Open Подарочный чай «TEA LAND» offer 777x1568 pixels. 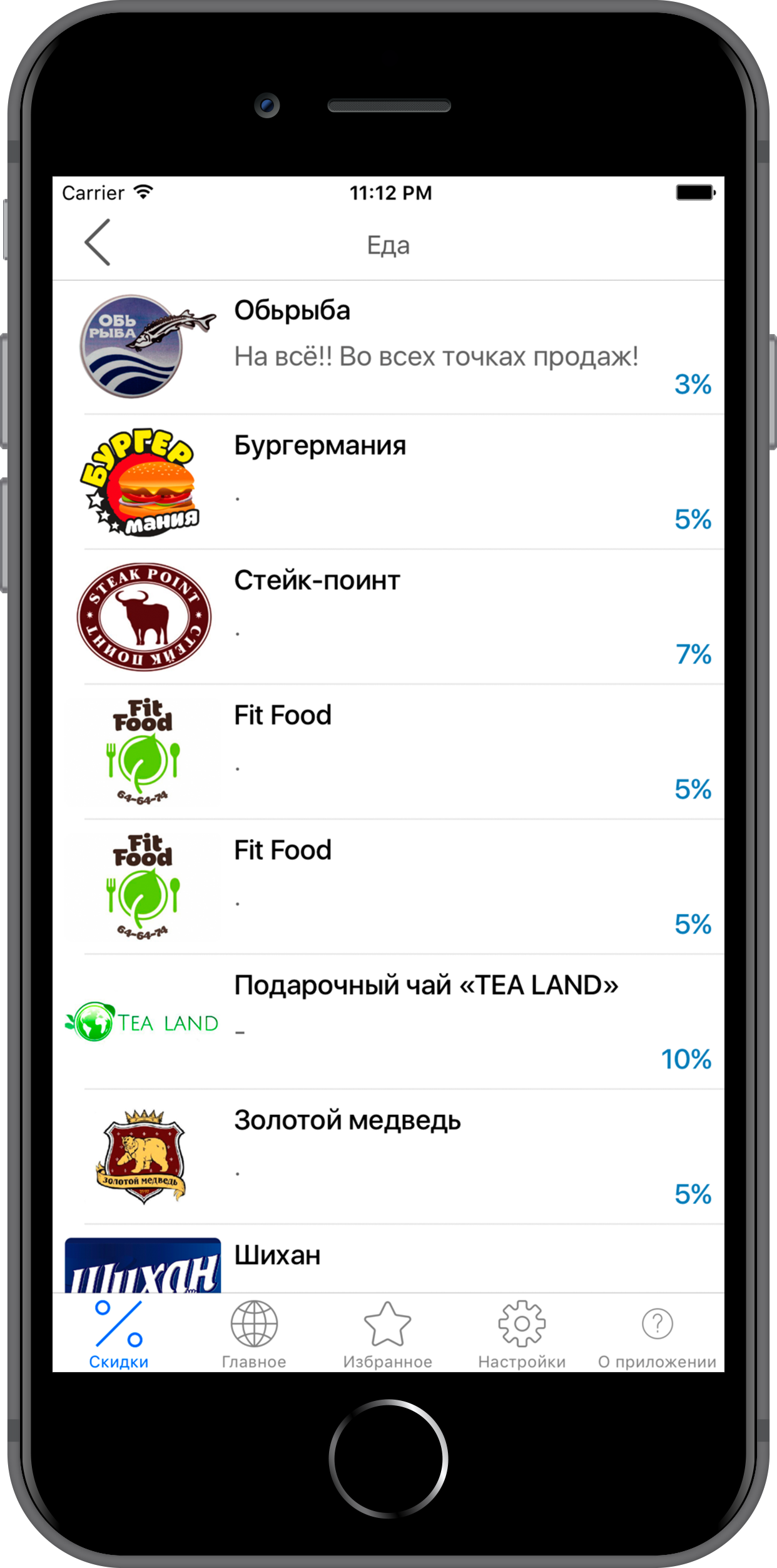[x=388, y=1022]
